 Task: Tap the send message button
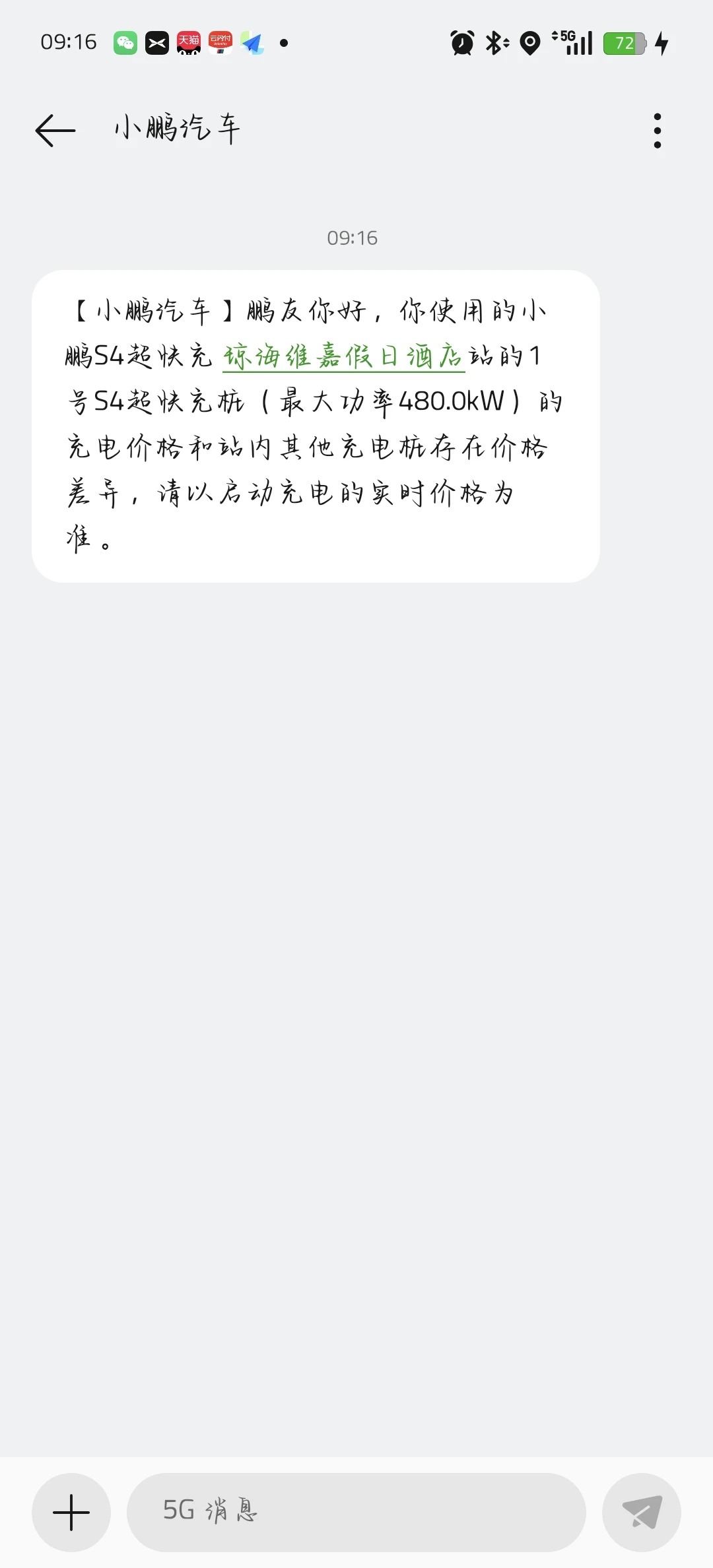pos(641,1512)
